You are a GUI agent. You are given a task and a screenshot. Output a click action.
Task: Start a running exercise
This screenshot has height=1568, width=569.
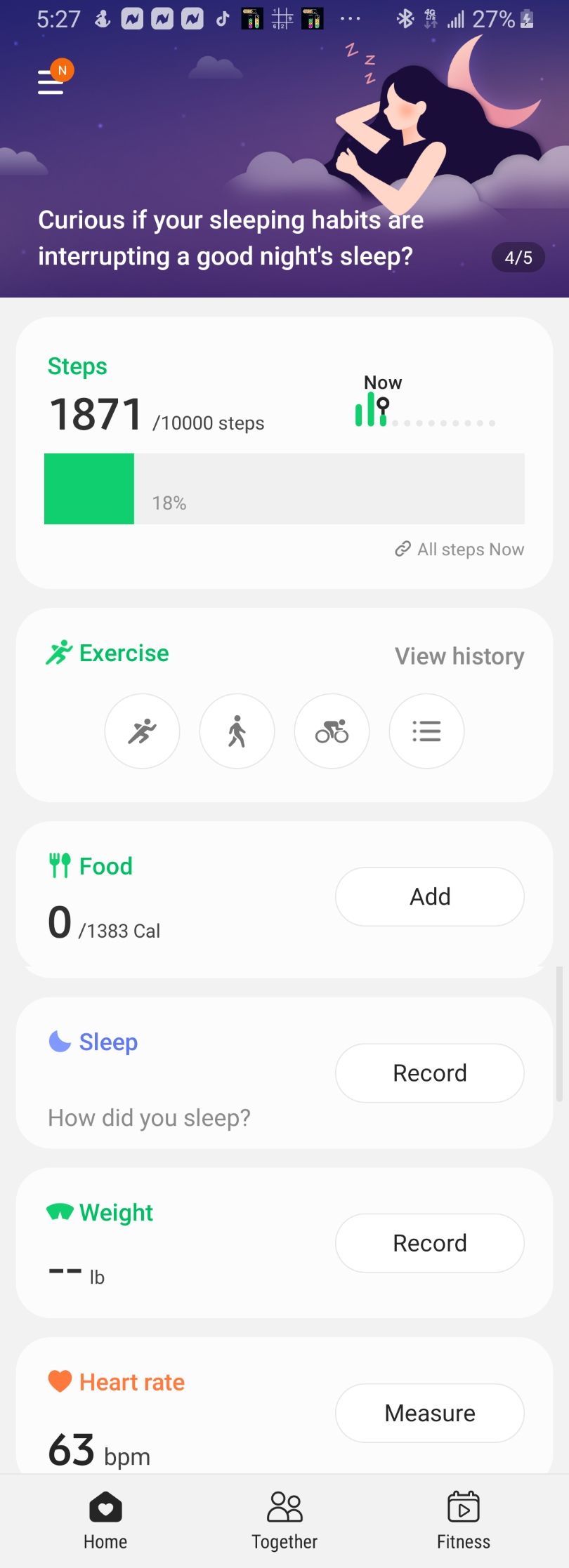142,731
